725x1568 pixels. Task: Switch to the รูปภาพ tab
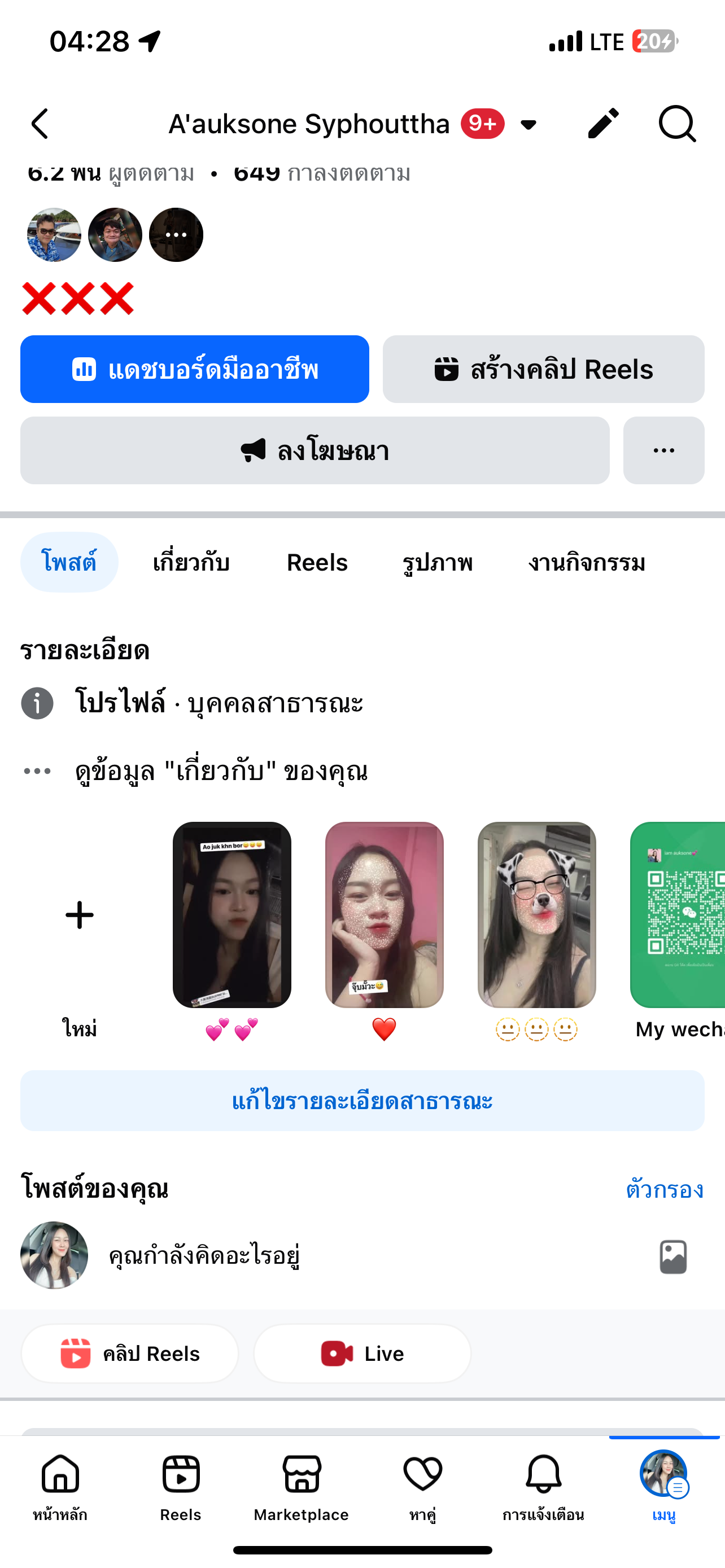tap(438, 562)
